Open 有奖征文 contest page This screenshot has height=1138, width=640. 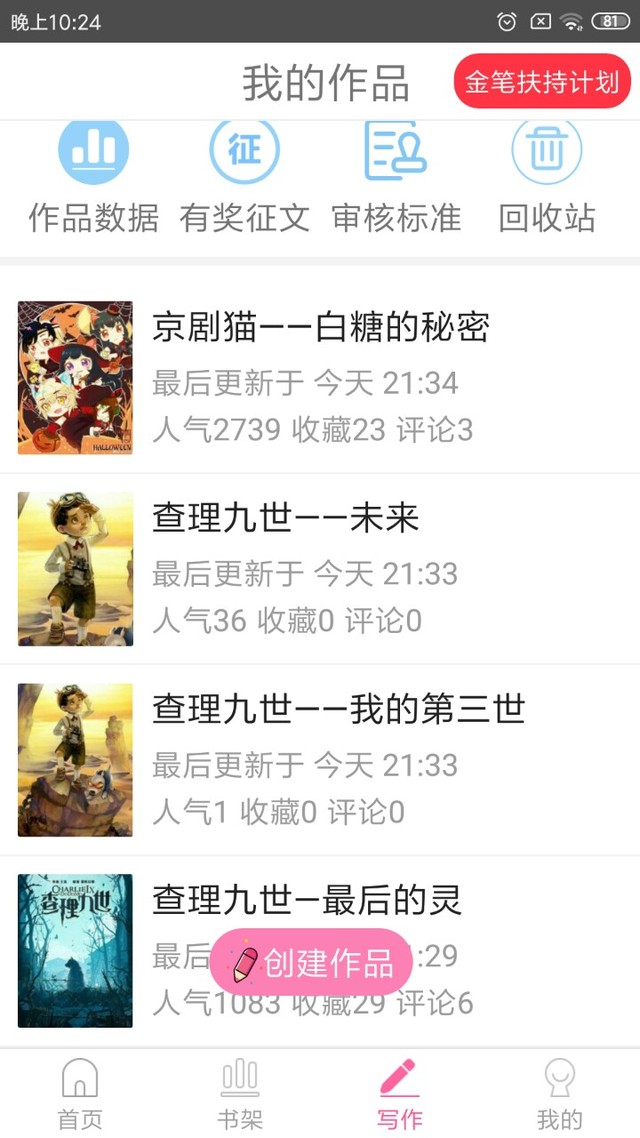(245, 176)
